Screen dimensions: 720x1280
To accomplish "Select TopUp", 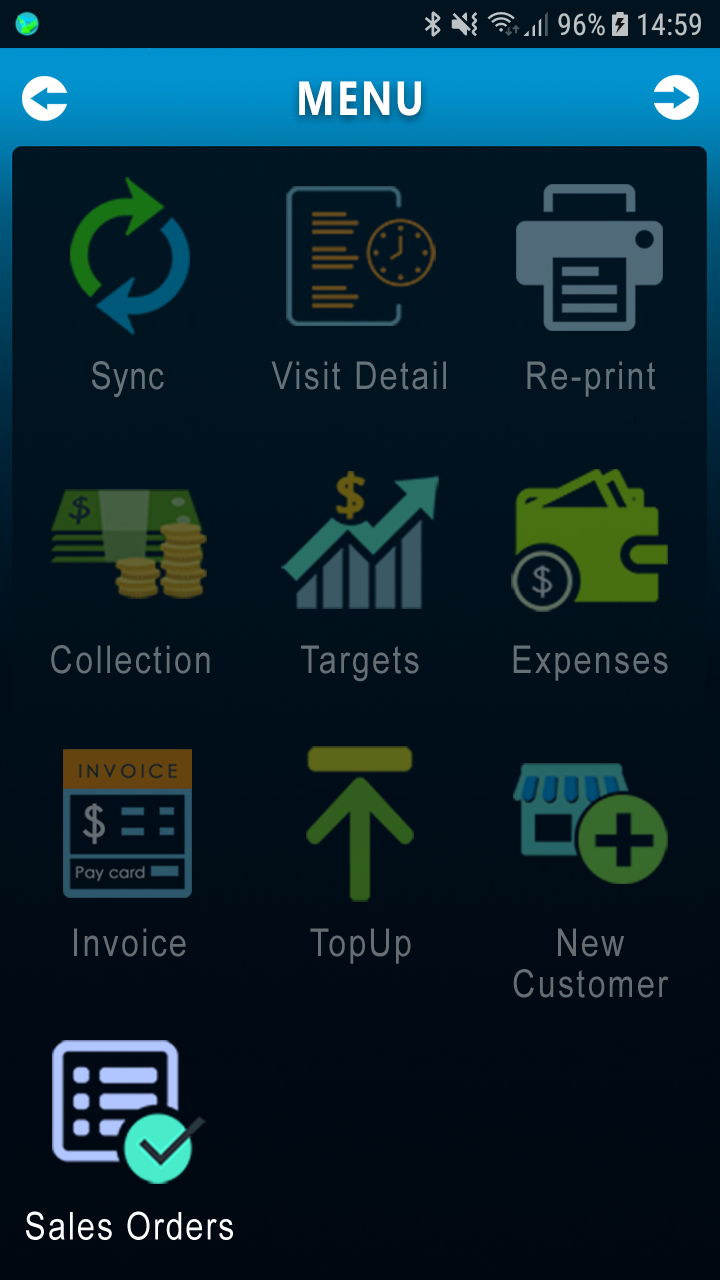I will (360, 856).
